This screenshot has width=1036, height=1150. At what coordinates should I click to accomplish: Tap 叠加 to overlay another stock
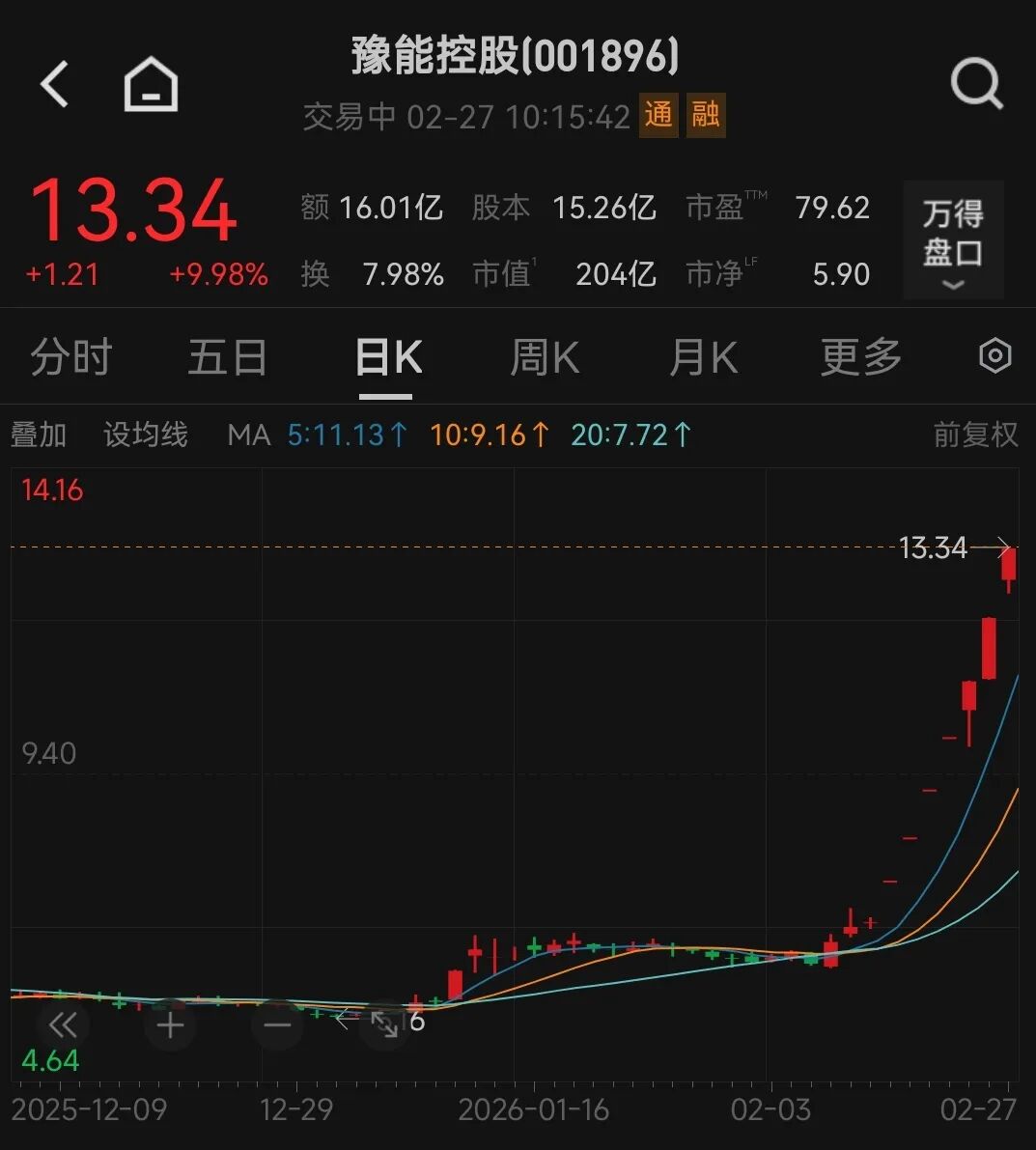coord(39,435)
